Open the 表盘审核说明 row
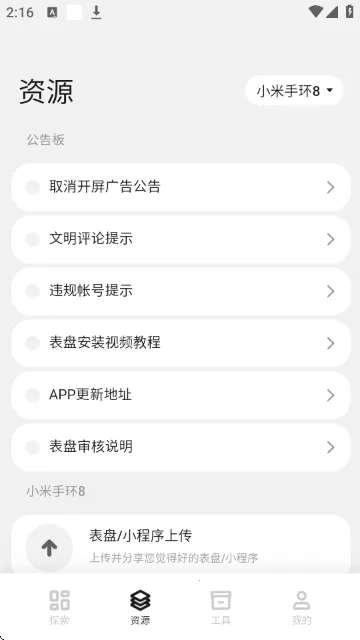Screen dimensions: 360x640 pos(180,447)
